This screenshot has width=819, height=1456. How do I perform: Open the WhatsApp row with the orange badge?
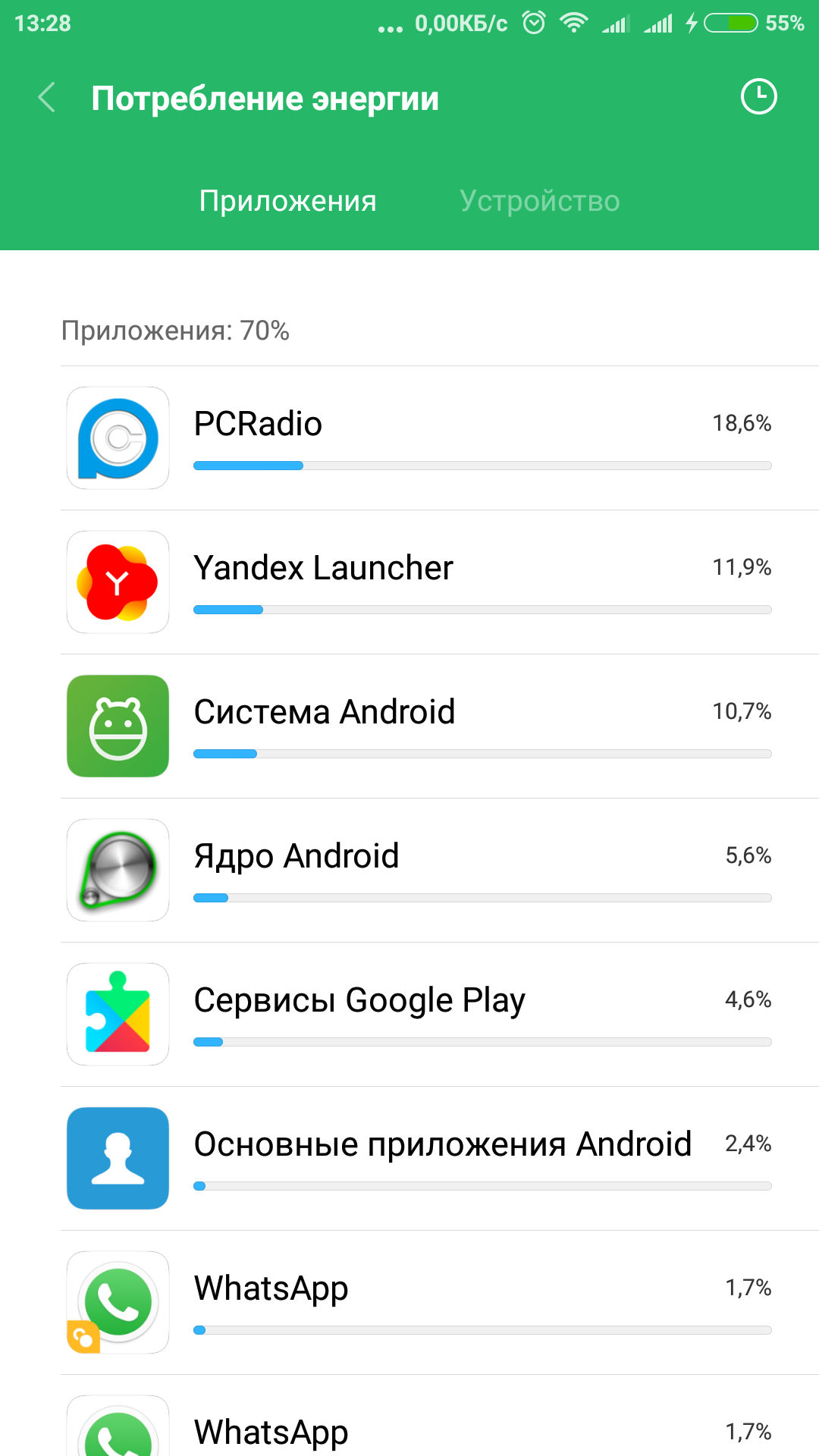440,1303
